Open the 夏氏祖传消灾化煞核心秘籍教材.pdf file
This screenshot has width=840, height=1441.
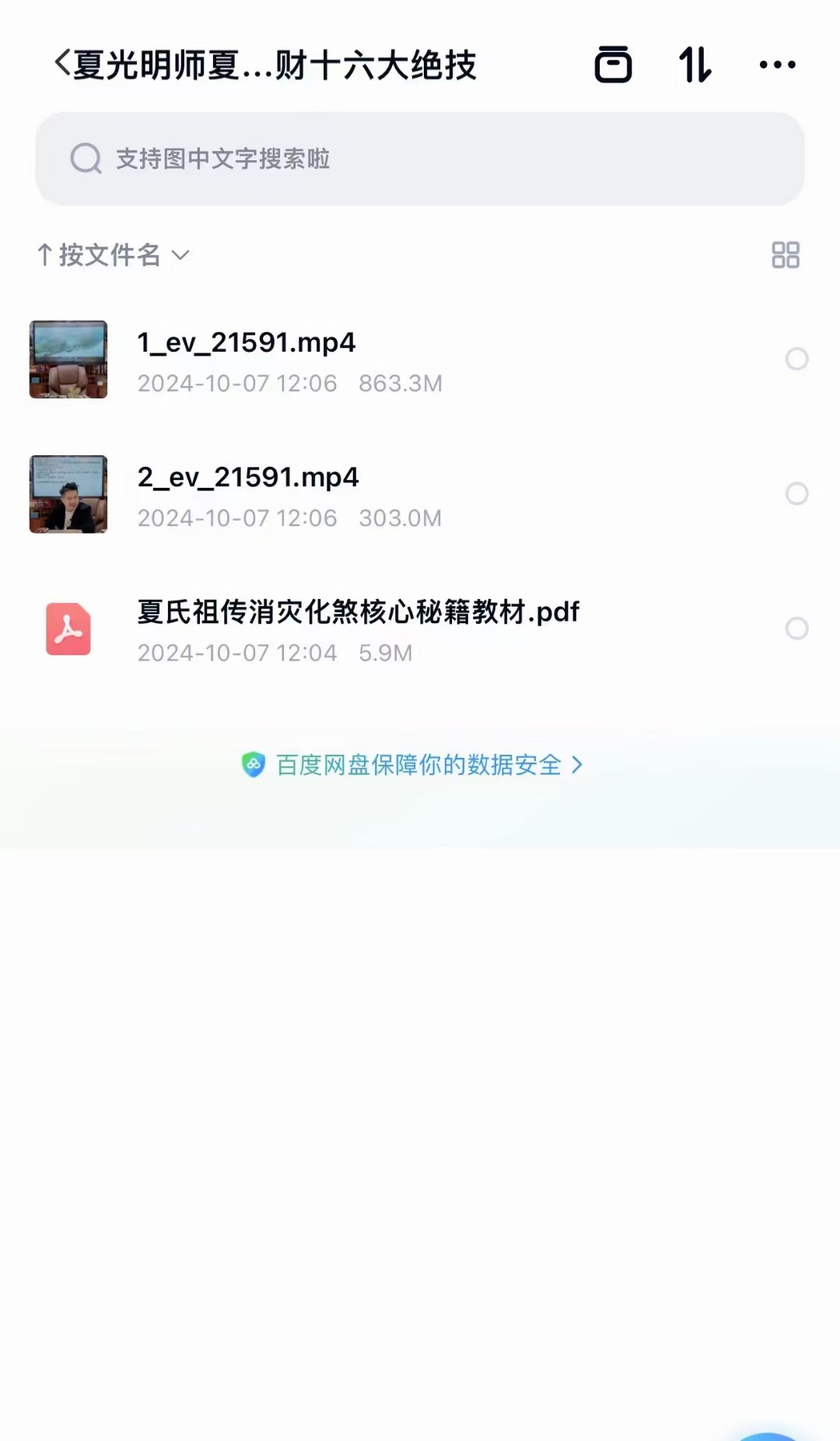(358, 612)
